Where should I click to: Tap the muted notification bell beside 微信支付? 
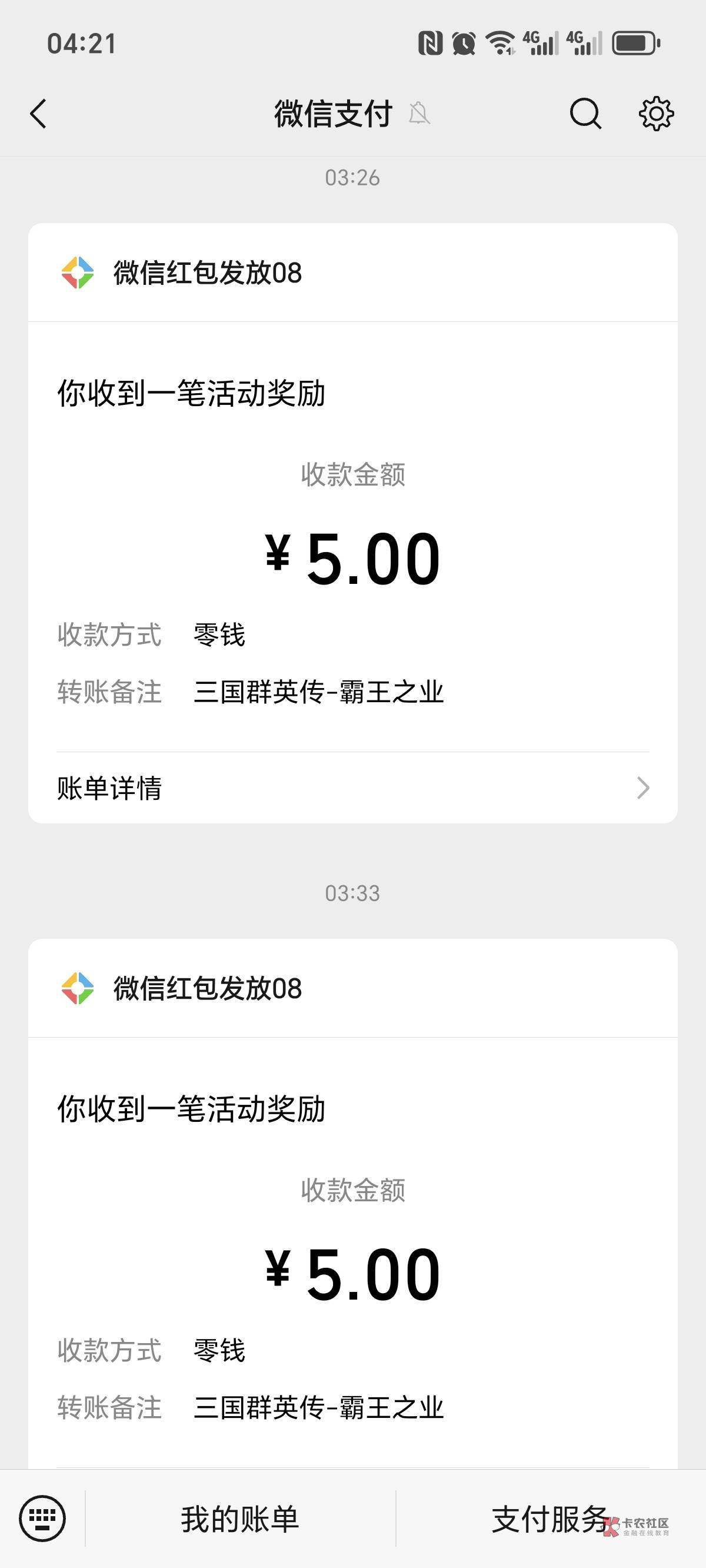[421, 114]
